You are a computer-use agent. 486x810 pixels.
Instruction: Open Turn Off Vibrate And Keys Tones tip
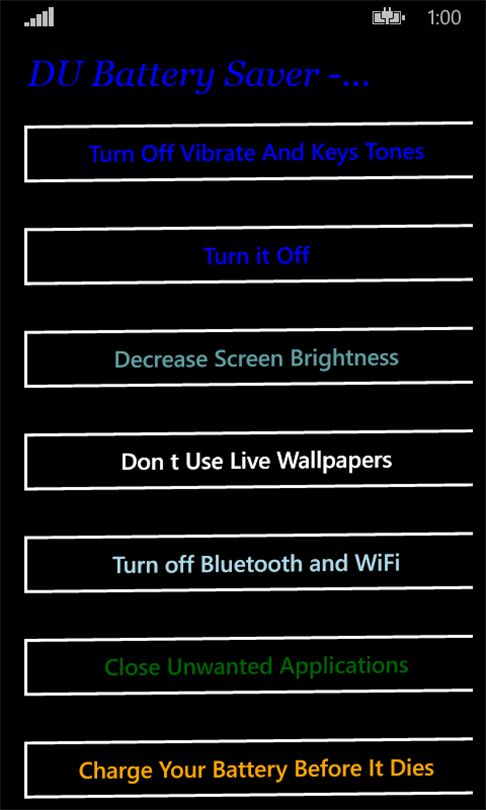coord(249,152)
